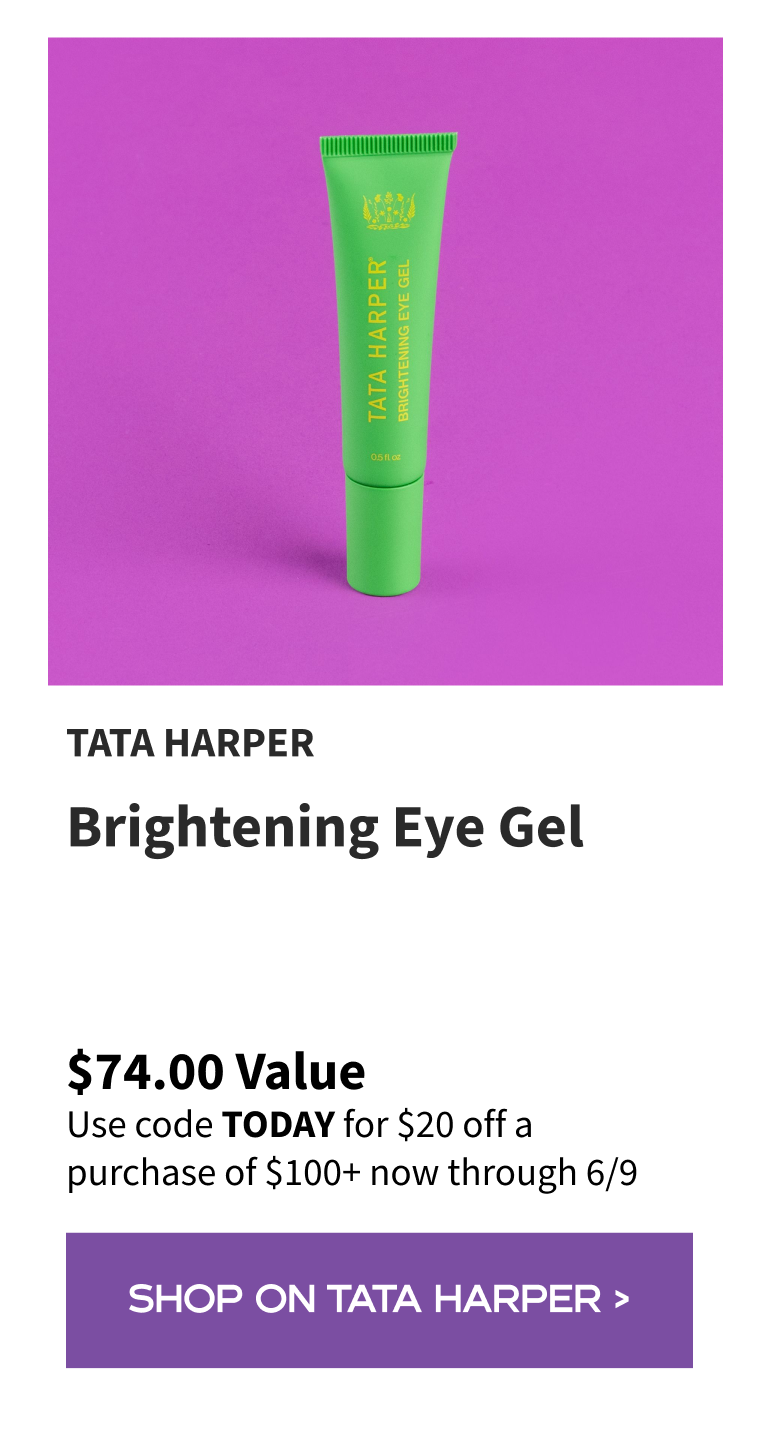
Task: Open the Brightening Eye Gel product image
Action: (385, 361)
